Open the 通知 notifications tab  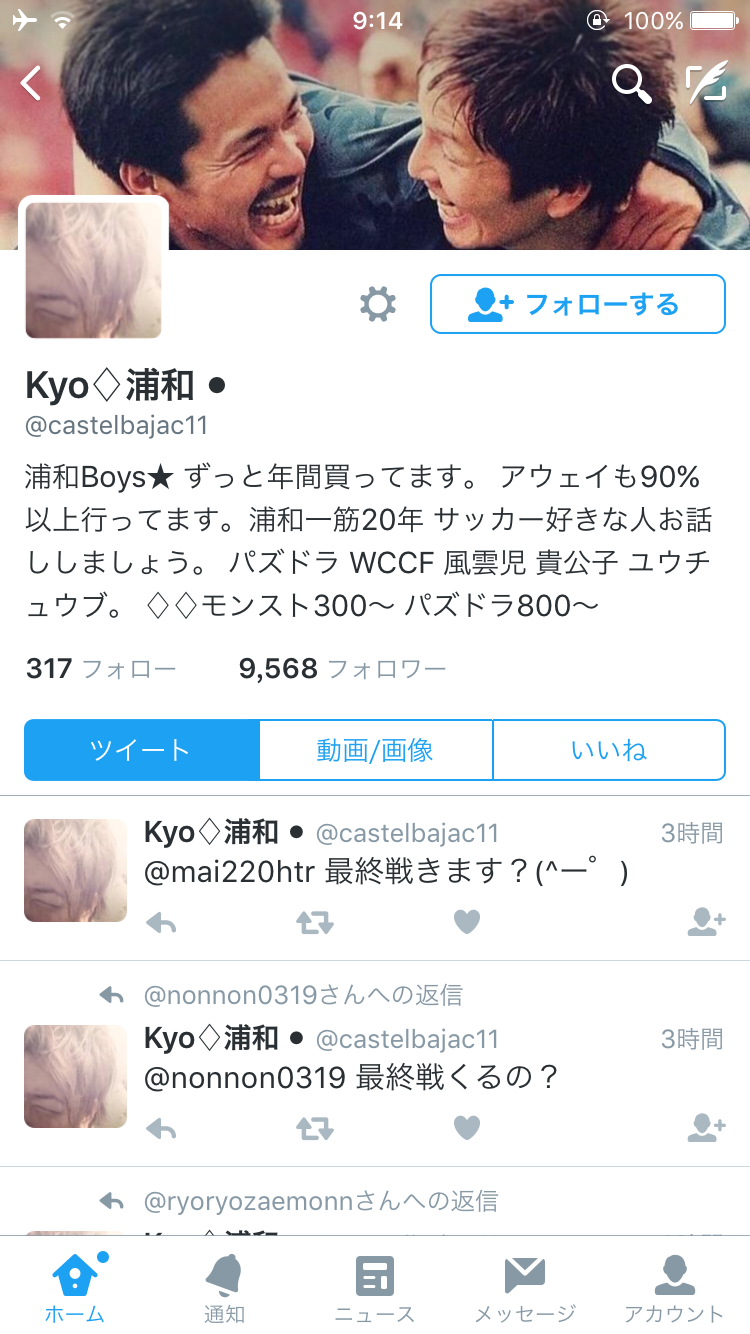pyautogui.click(x=224, y=1288)
